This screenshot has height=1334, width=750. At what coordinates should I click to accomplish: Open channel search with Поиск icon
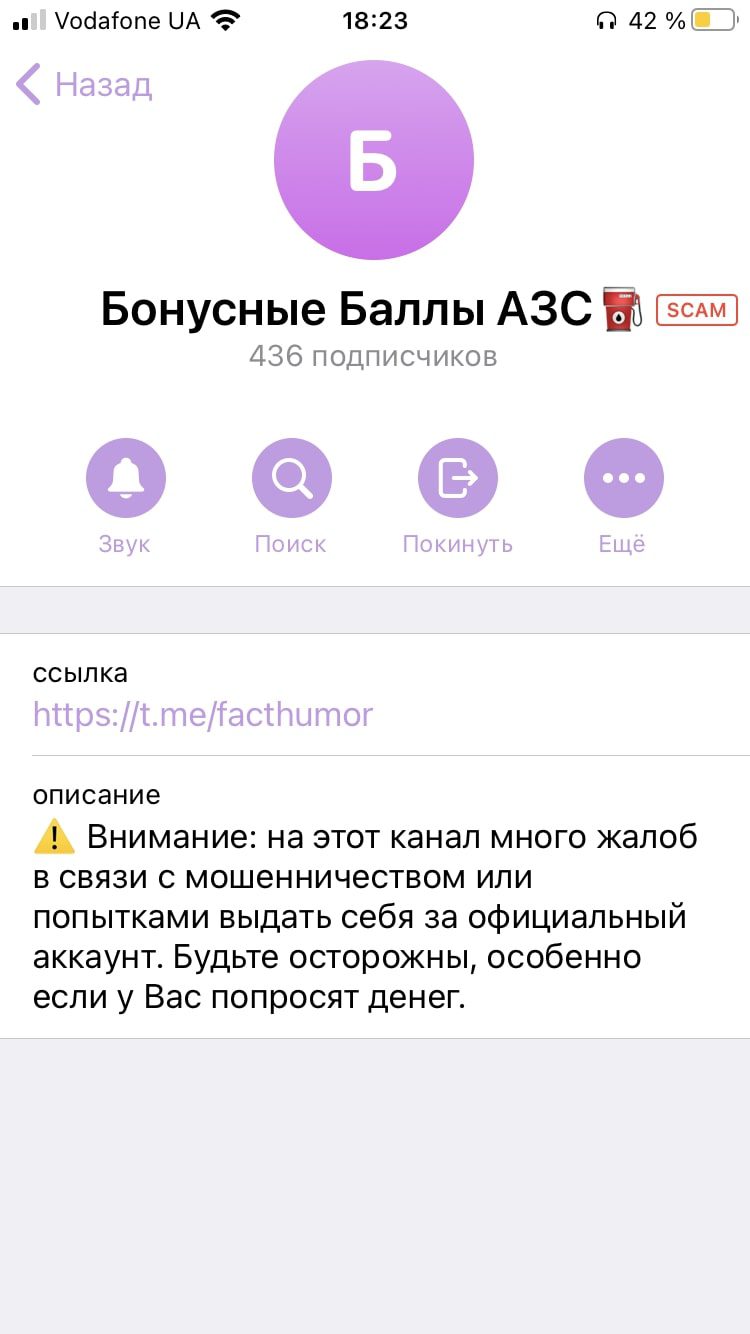tap(291, 477)
